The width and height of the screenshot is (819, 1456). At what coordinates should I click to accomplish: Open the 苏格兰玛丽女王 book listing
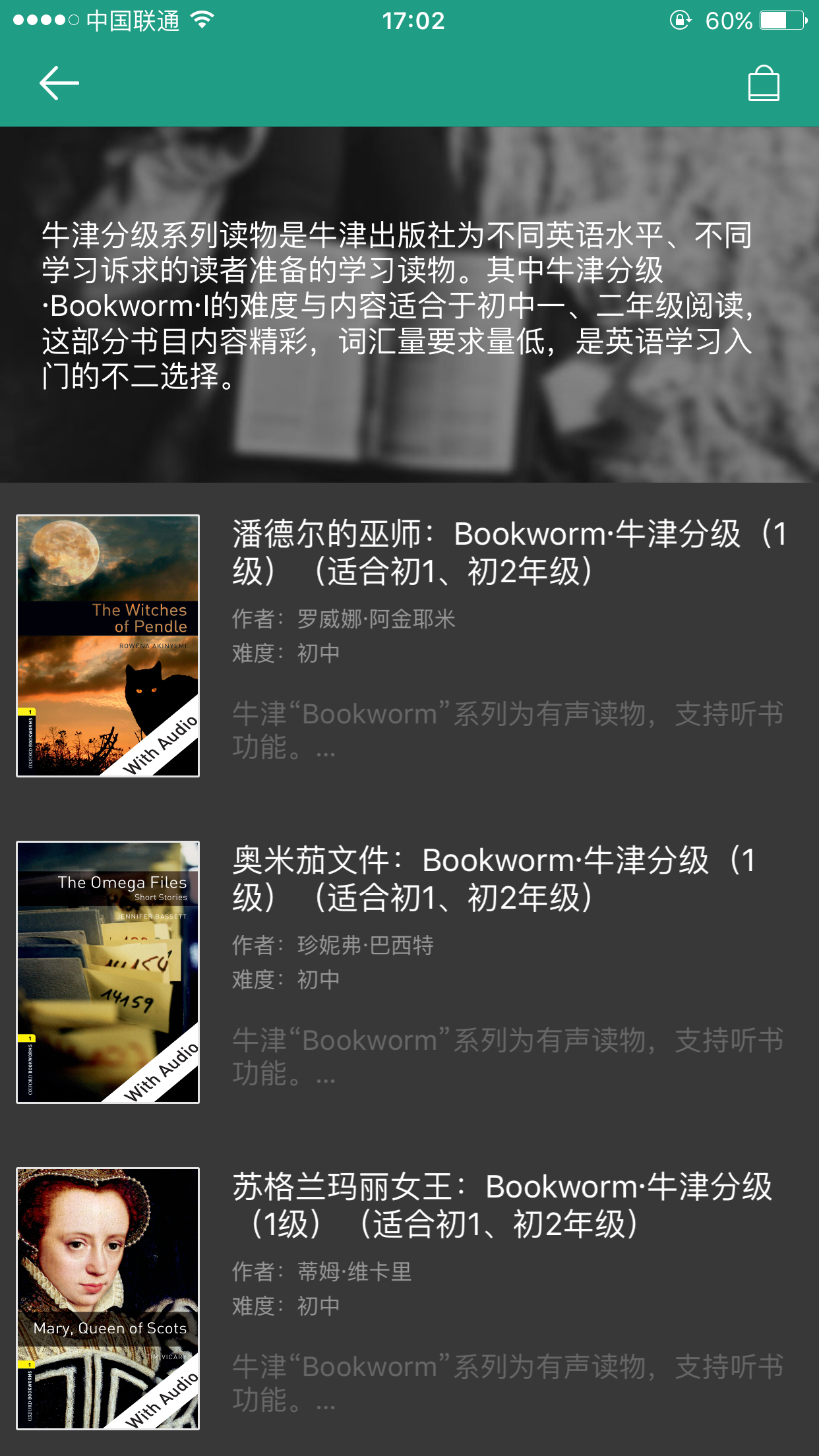pos(501,1205)
